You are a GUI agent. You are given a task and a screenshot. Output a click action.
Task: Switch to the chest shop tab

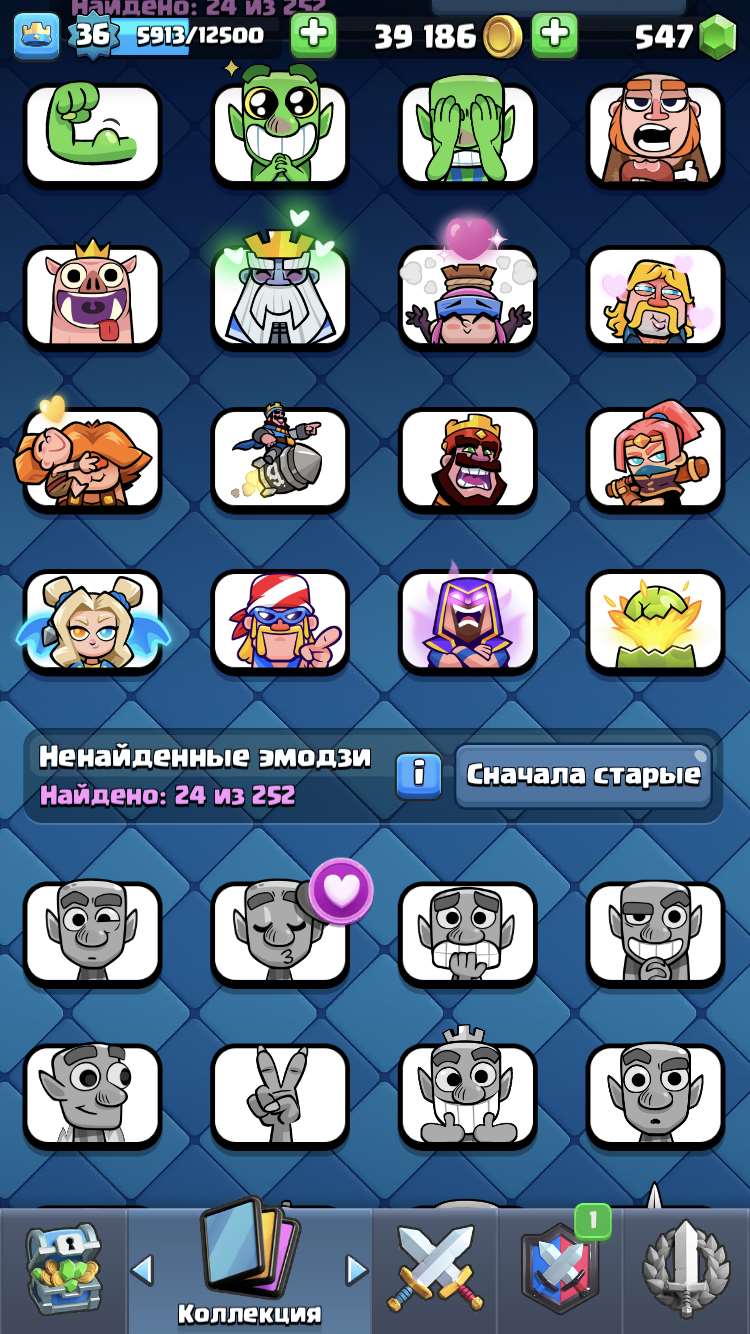click(63, 1270)
